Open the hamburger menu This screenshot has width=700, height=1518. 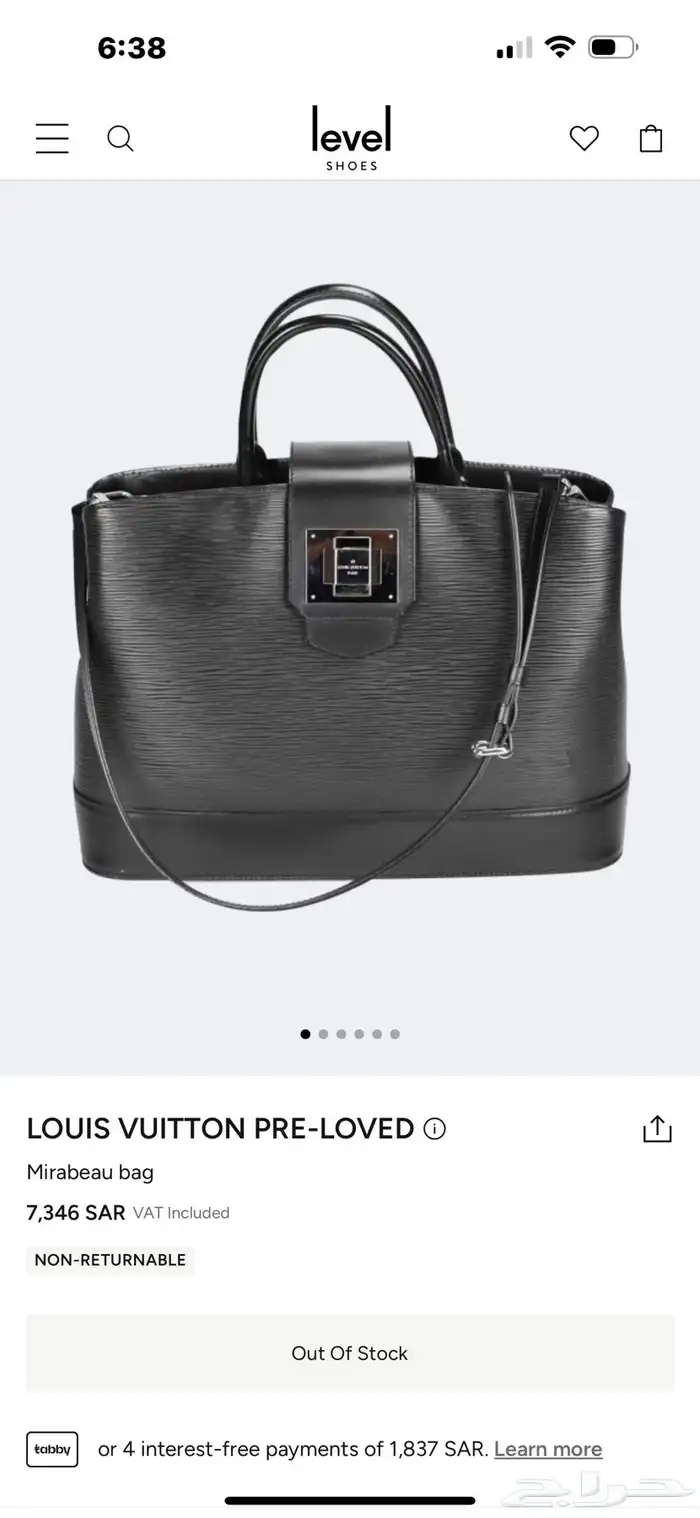[x=52, y=138]
